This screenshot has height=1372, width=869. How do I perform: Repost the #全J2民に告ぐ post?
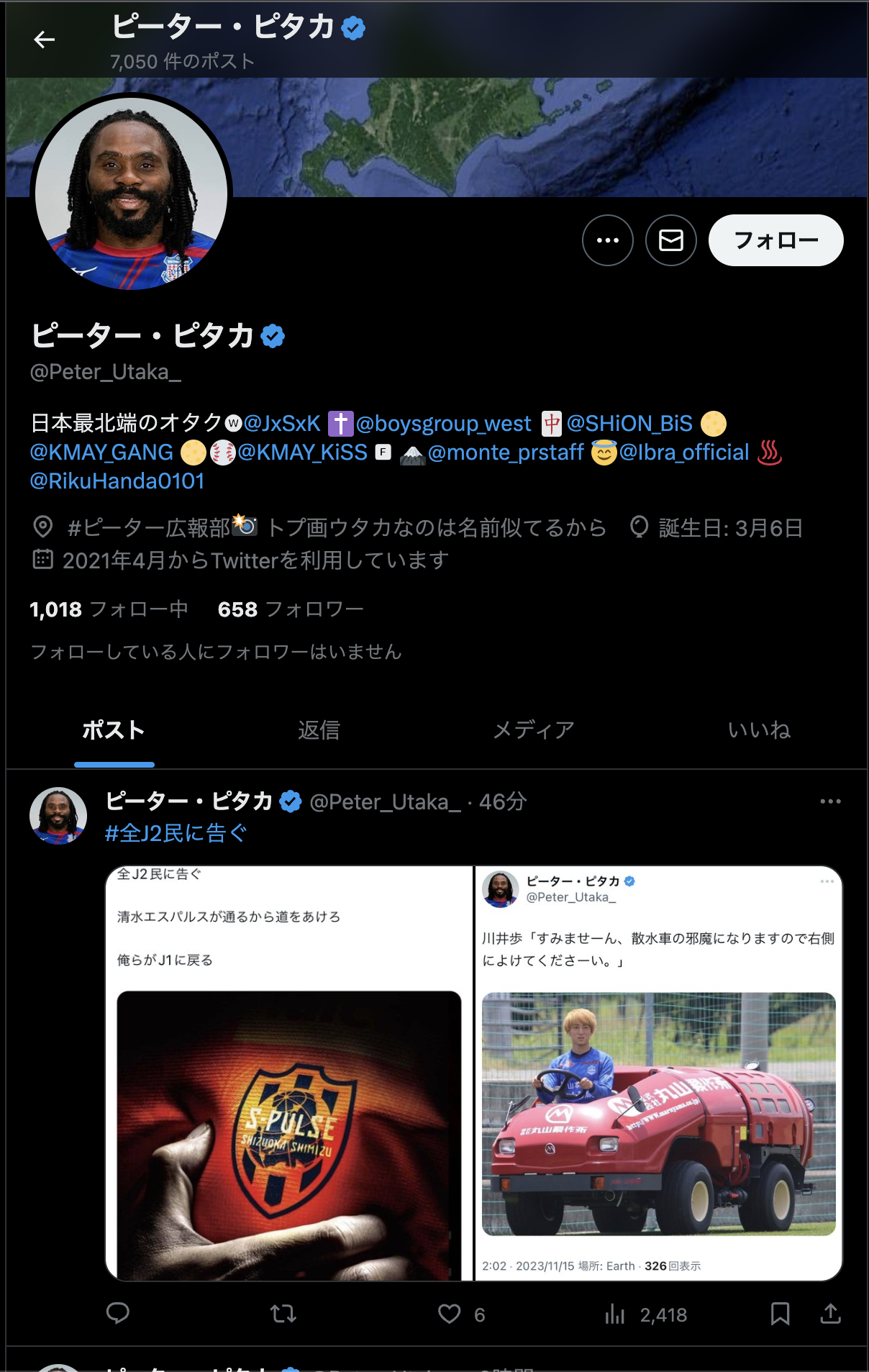[x=283, y=1314]
